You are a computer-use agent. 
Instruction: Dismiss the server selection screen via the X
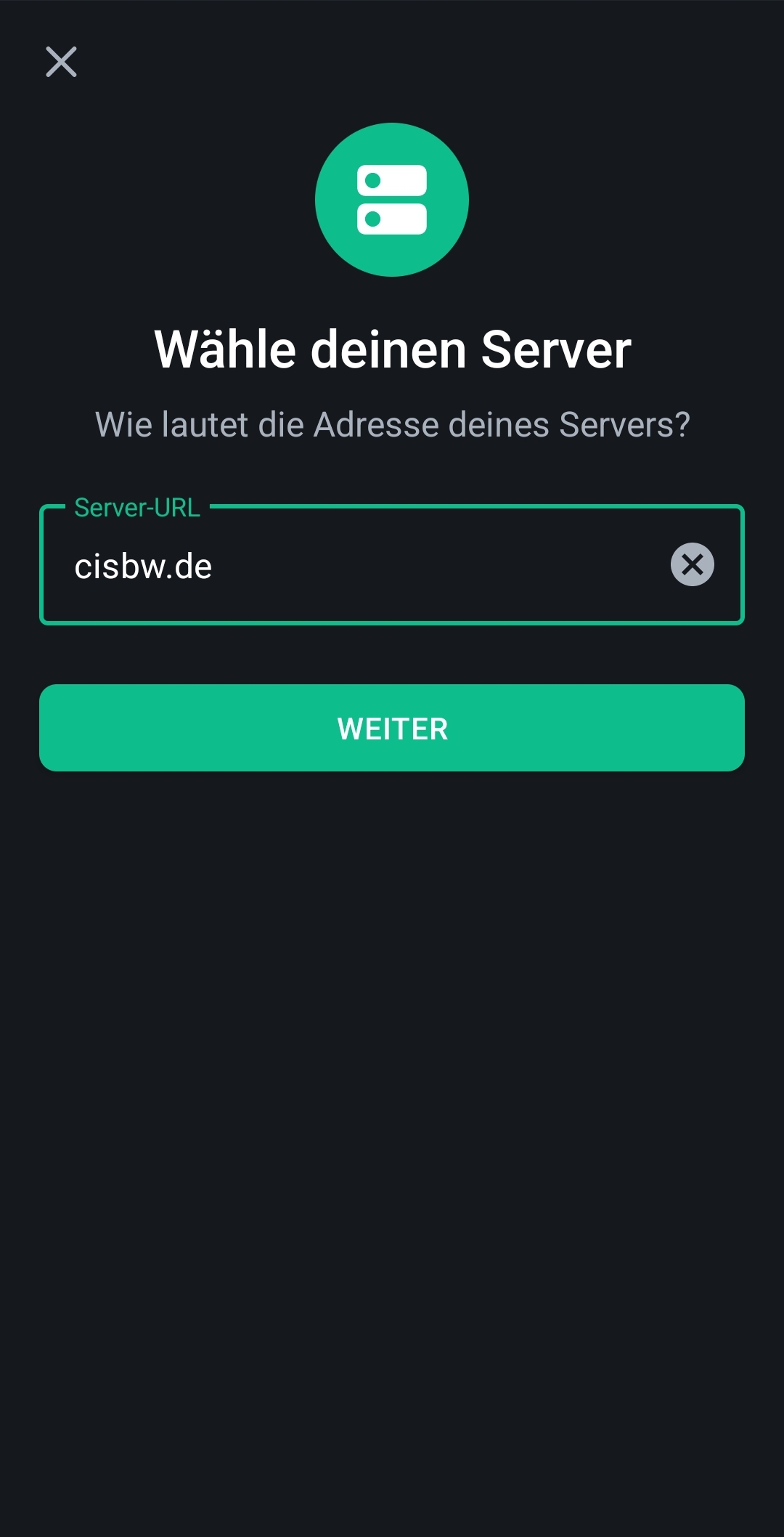point(61,62)
